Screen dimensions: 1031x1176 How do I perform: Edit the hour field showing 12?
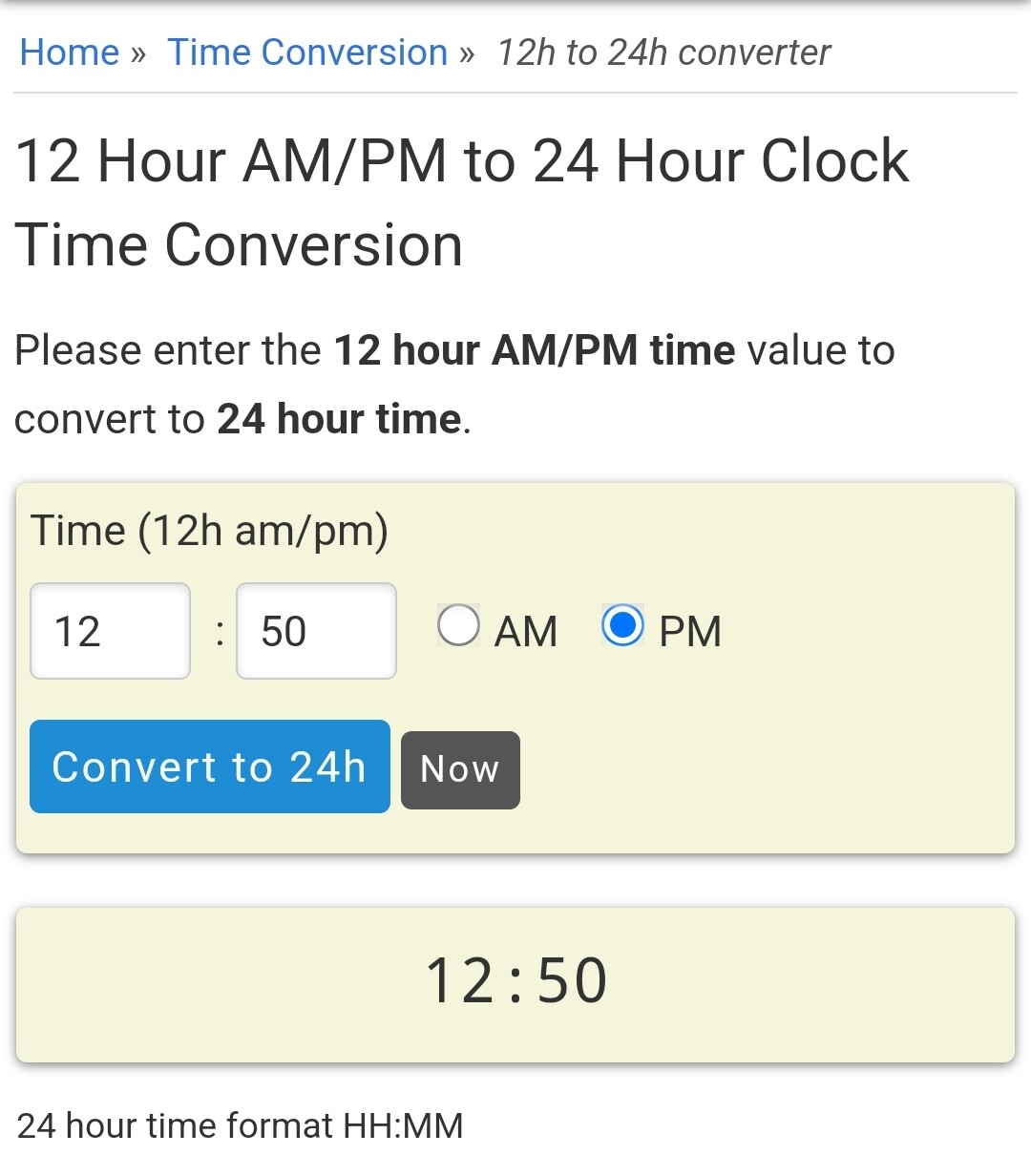point(111,631)
